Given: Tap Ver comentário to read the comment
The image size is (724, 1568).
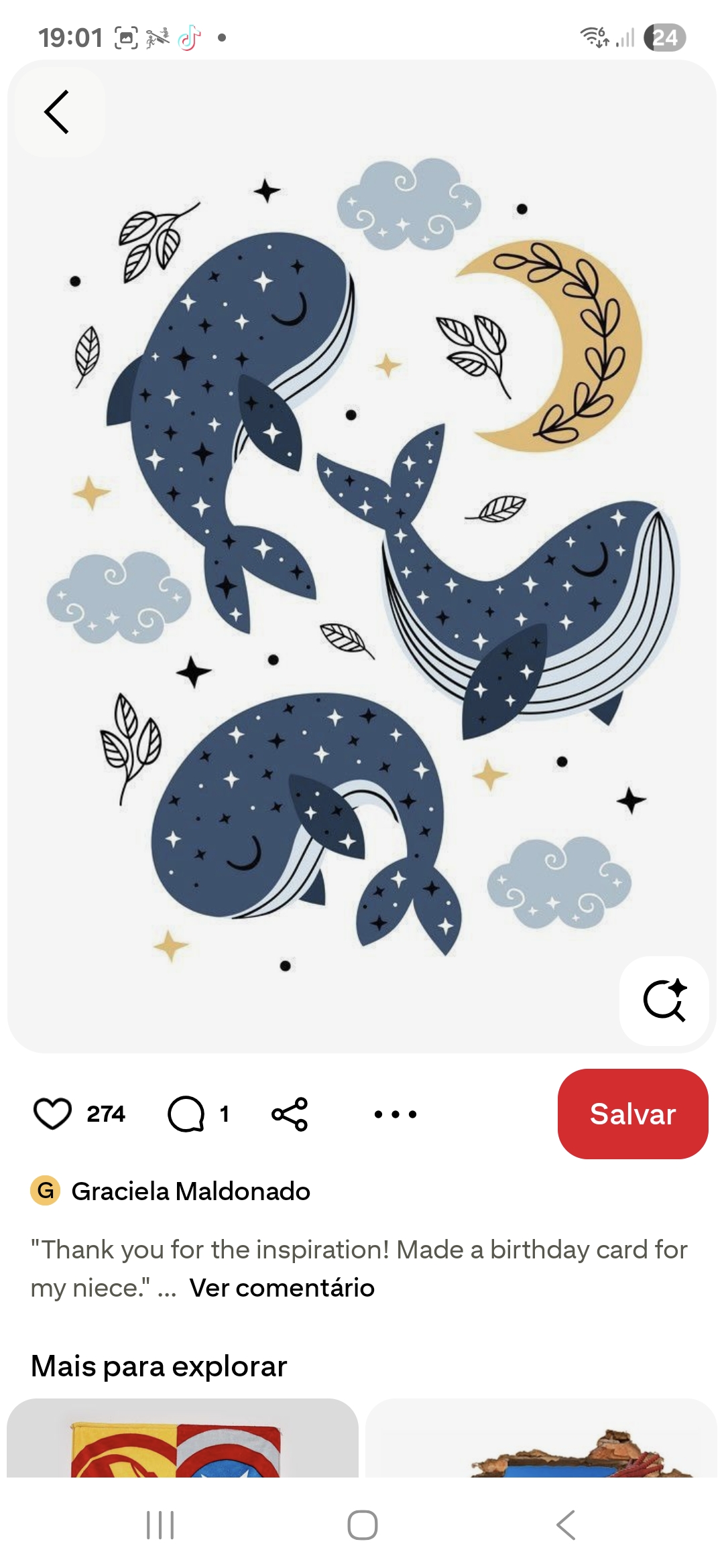Looking at the screenshot, I should [x=282, y=1287].
